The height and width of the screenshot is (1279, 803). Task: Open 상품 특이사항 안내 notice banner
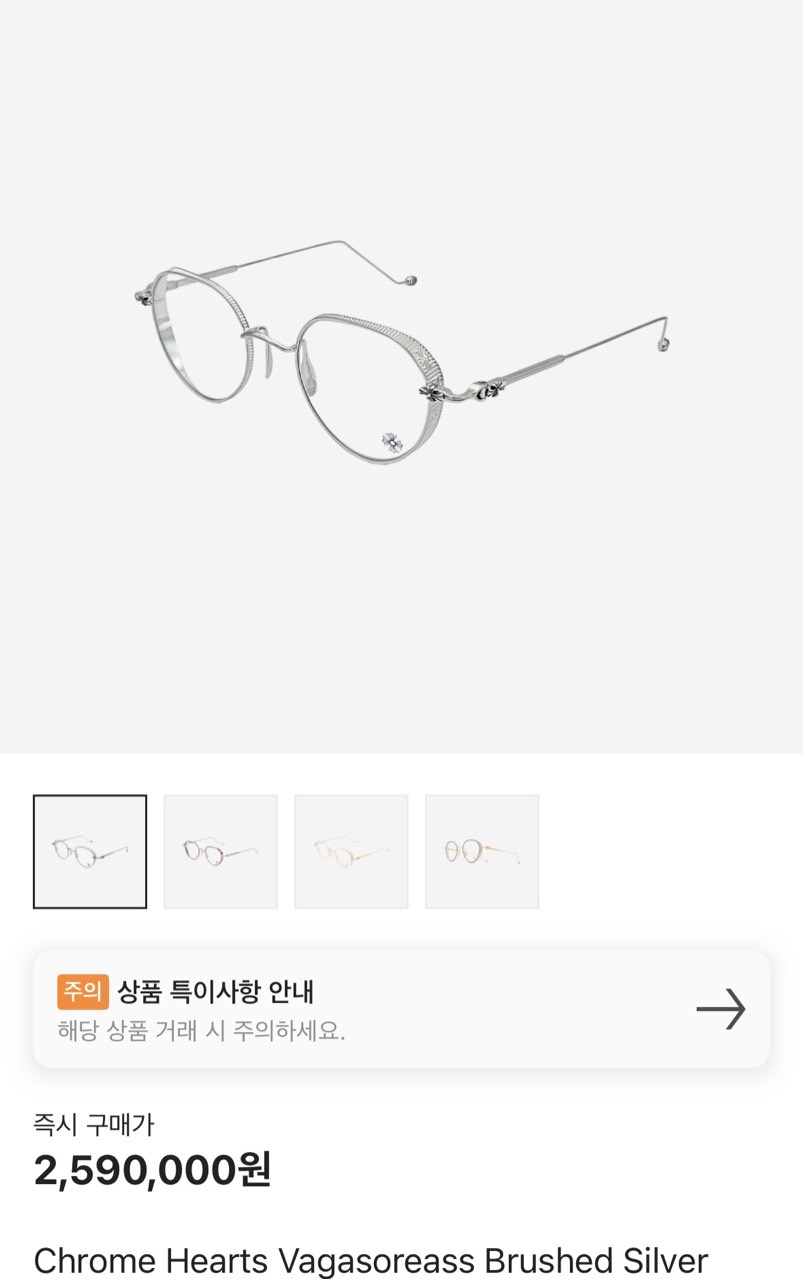pos(216,992)
